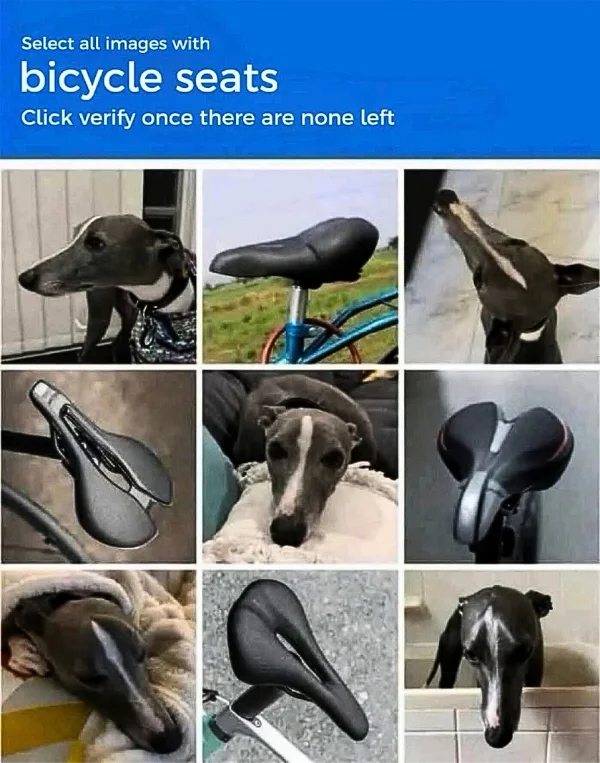Select the bicycle seat on blue bike tile

(300, 266)
